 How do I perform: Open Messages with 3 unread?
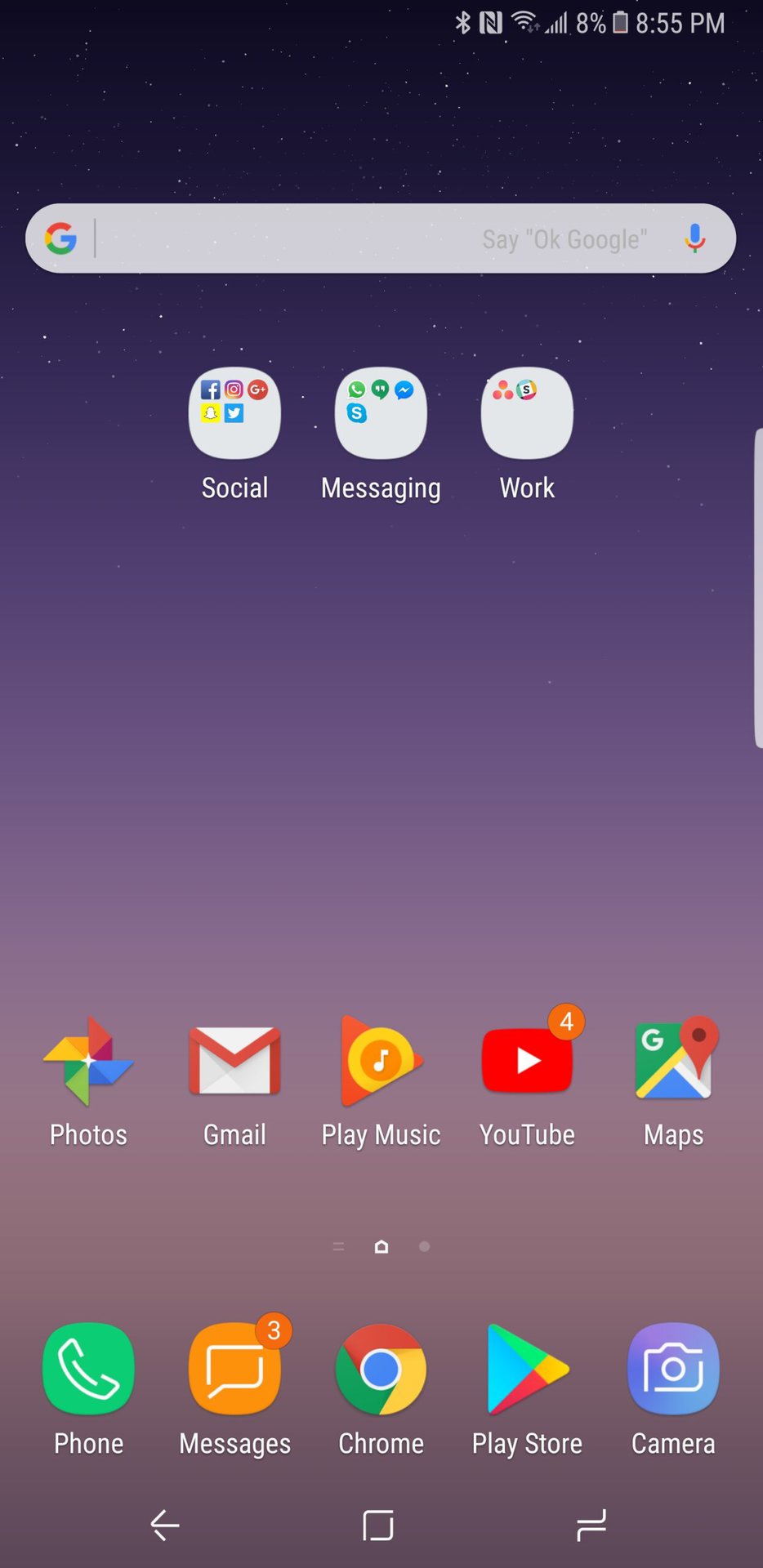(234, 1370)
